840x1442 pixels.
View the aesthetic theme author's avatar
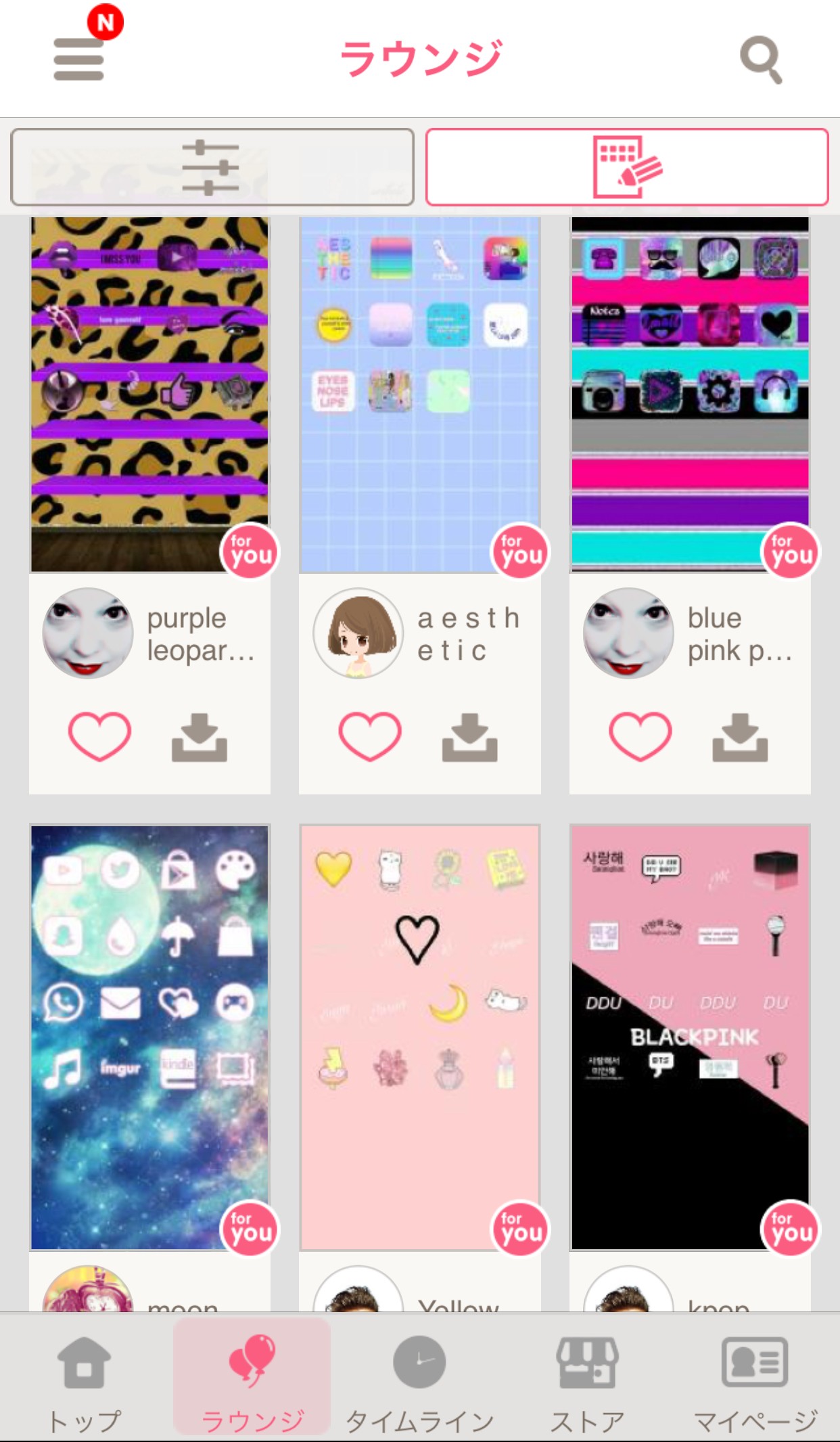(x=358, y=633)
